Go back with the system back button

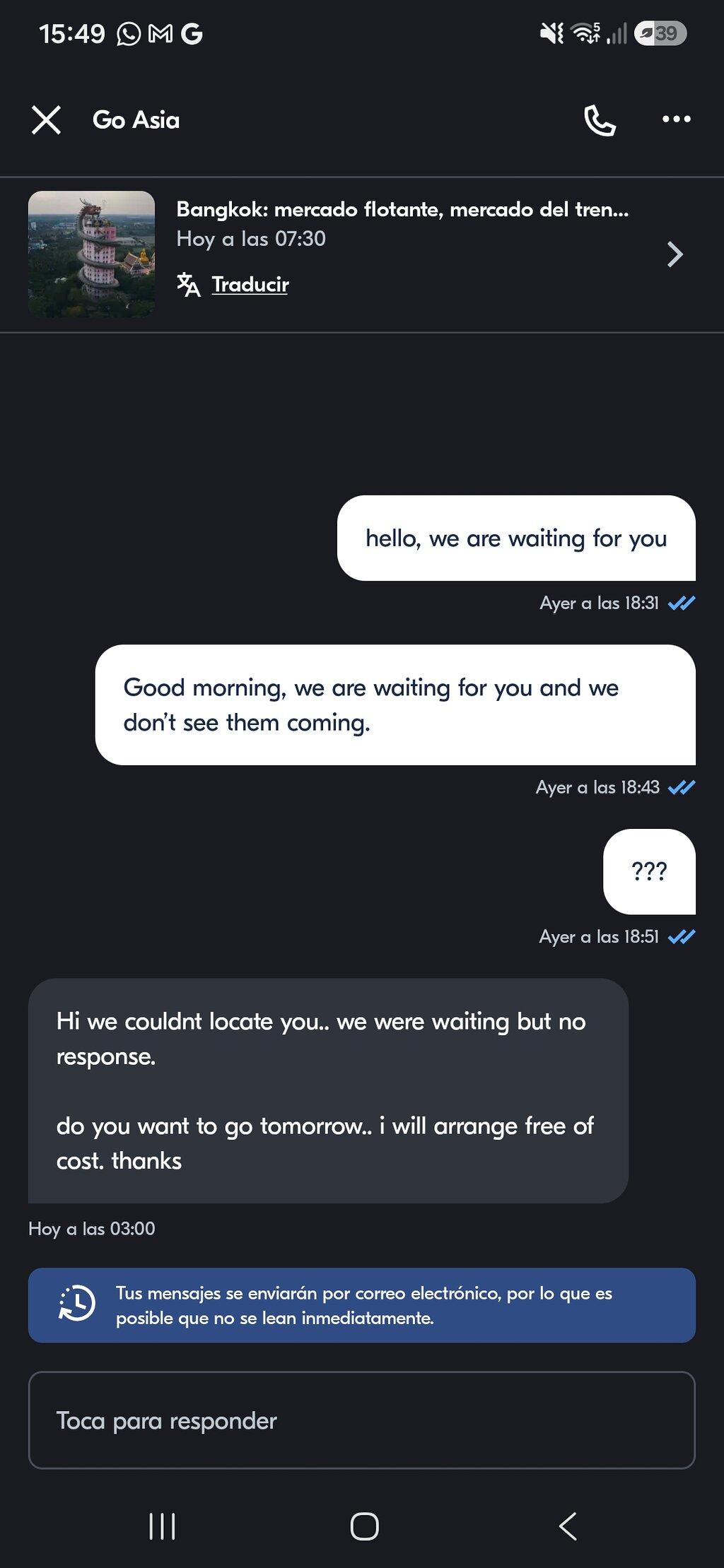click(568, 1526)
